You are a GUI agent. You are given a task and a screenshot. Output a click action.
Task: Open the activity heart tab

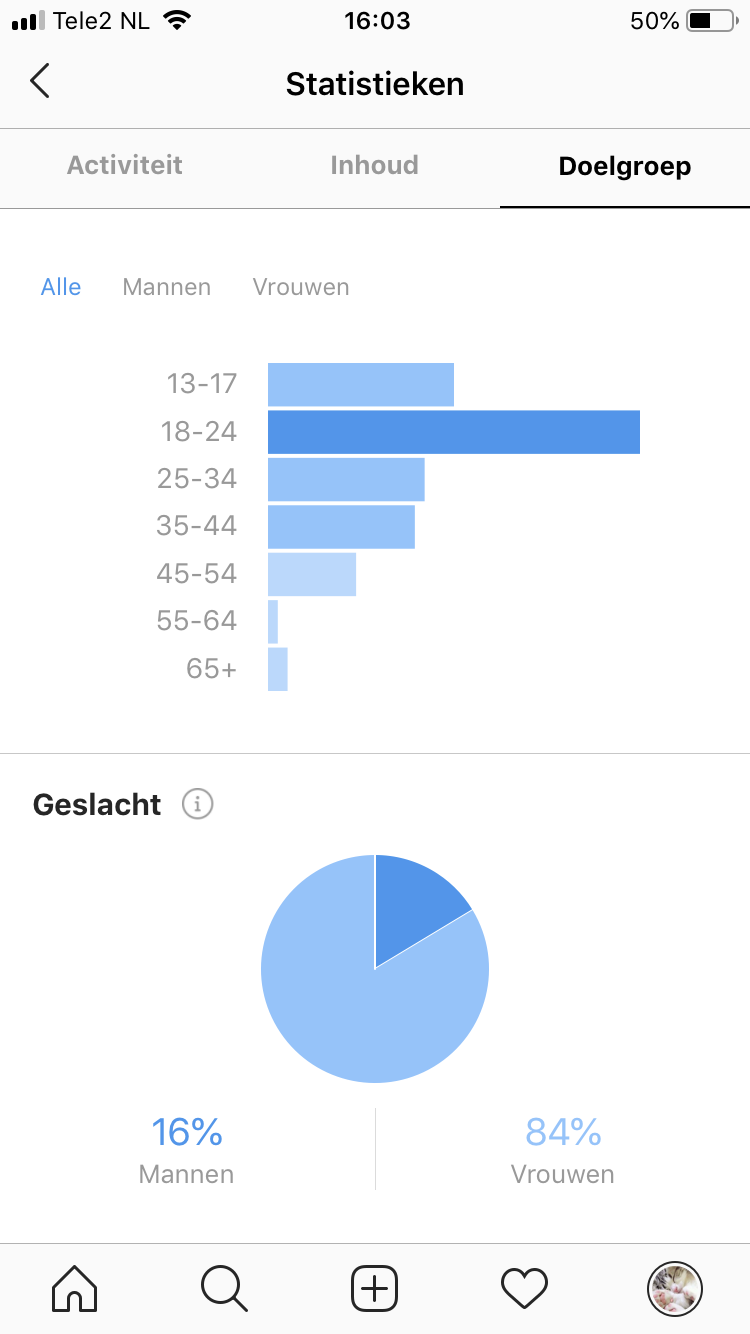click(525, 1288)
